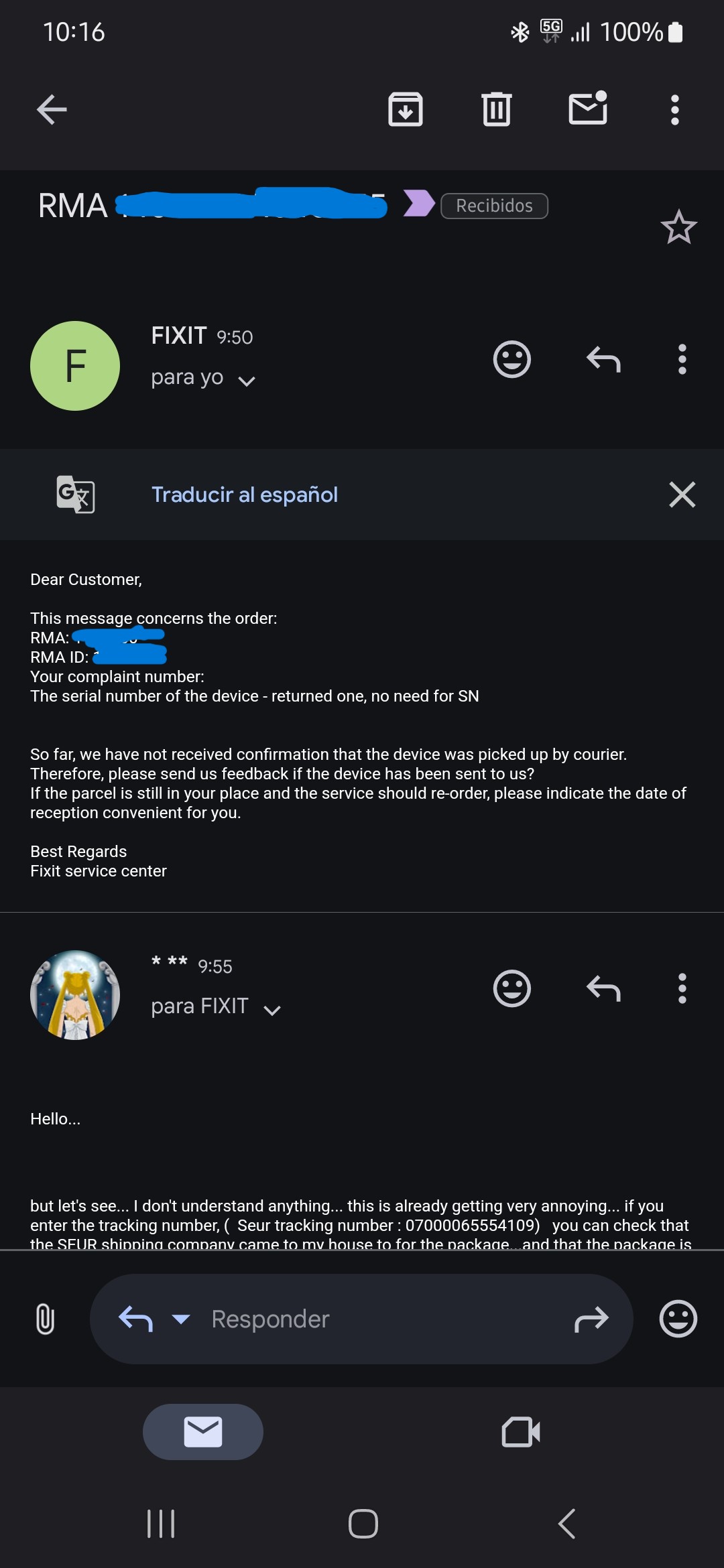Add emoji reaction to FIXIT's message
Image resolution: width=724 pixels, height=1568 pixels.
tap(512, 360)
